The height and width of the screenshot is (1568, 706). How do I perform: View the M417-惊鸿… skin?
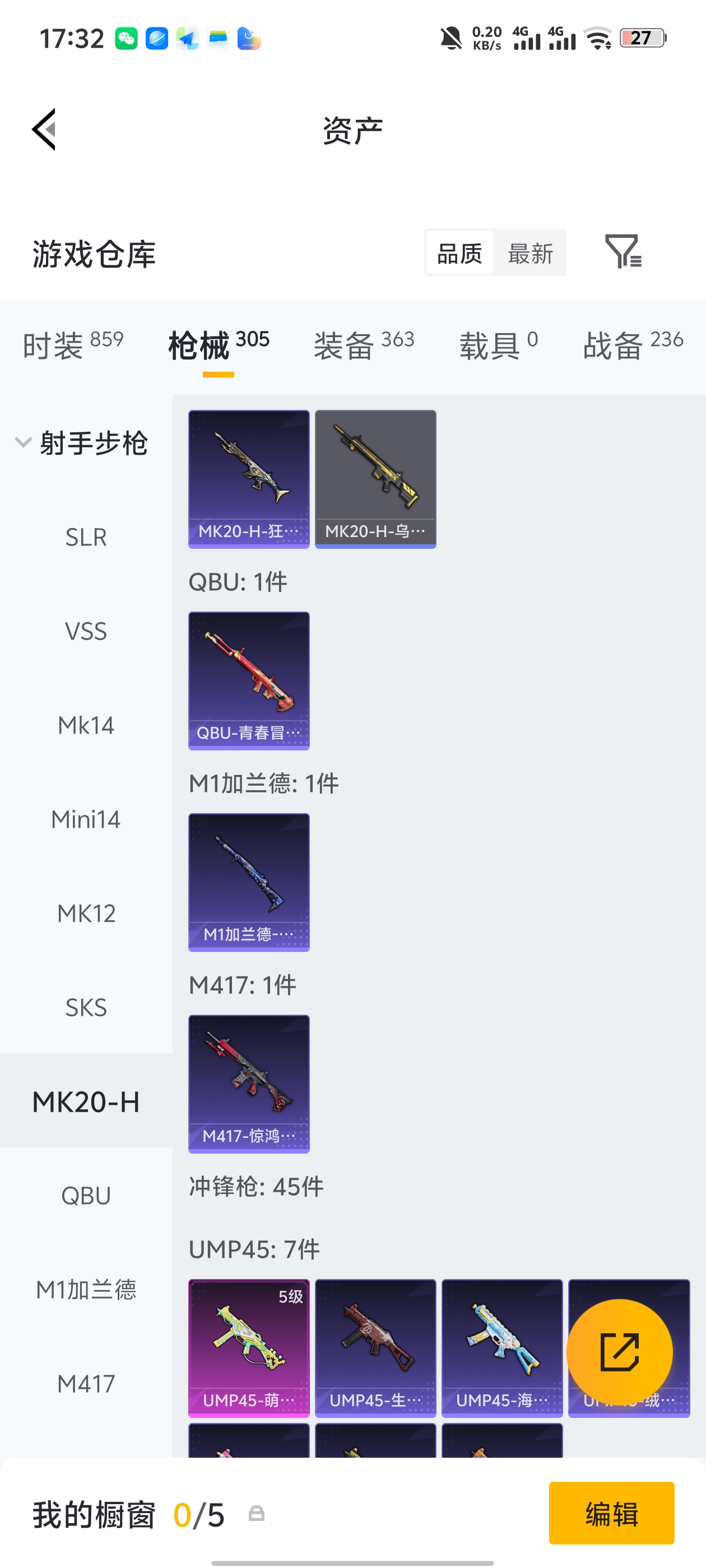(x=249, y=1084)
